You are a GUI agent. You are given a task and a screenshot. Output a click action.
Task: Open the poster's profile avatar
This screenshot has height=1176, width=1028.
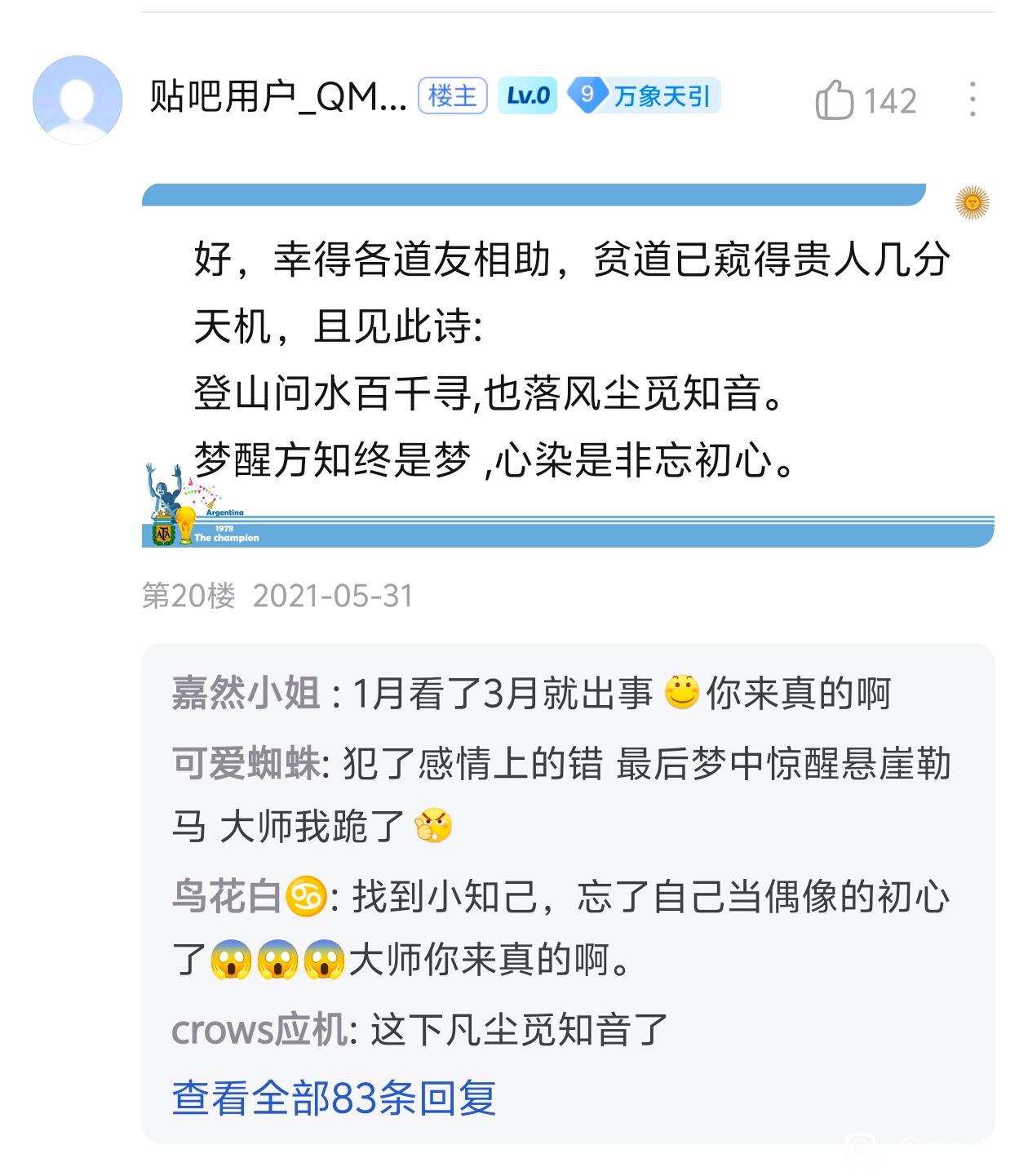(78, 100)
